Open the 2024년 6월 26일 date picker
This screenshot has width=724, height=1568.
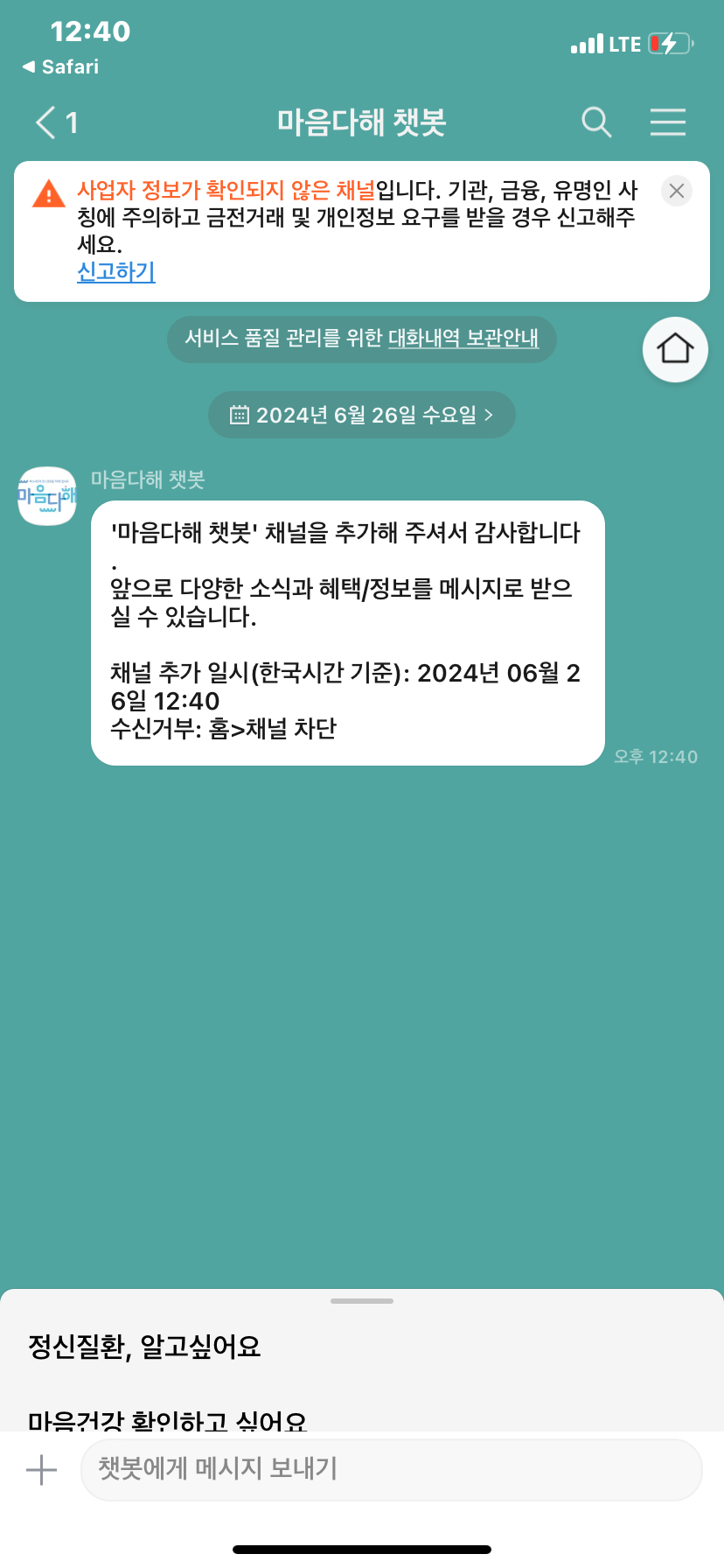[x=361, y=415]
